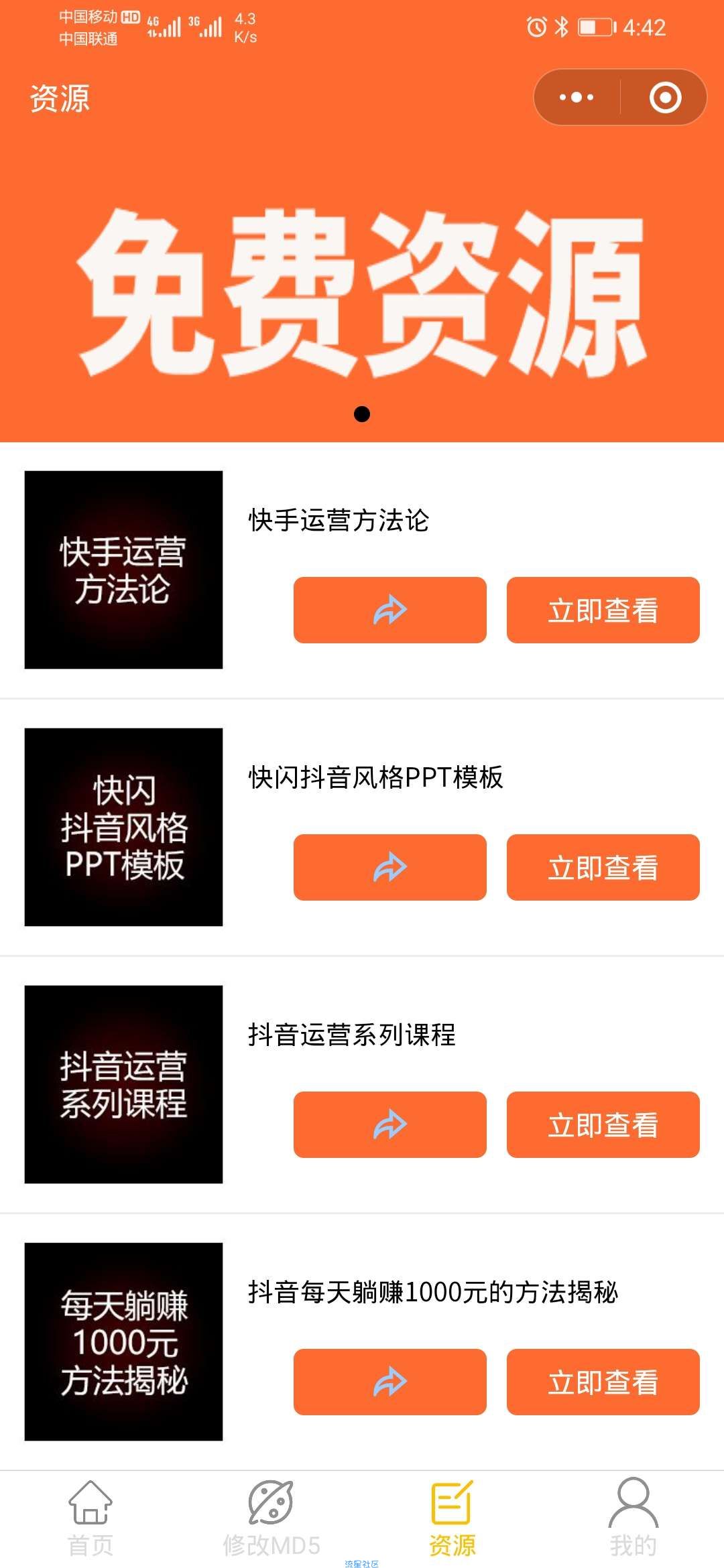Open the mini program more options menu

pyautogui.click(x=577, y=97)
